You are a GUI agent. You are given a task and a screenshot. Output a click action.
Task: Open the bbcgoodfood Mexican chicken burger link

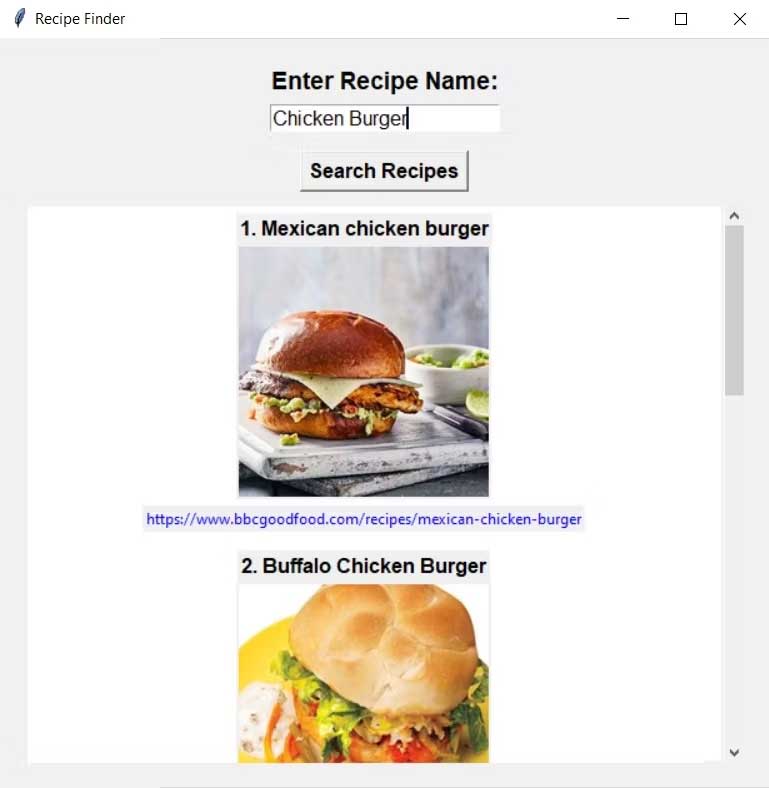tap(364, 519)
